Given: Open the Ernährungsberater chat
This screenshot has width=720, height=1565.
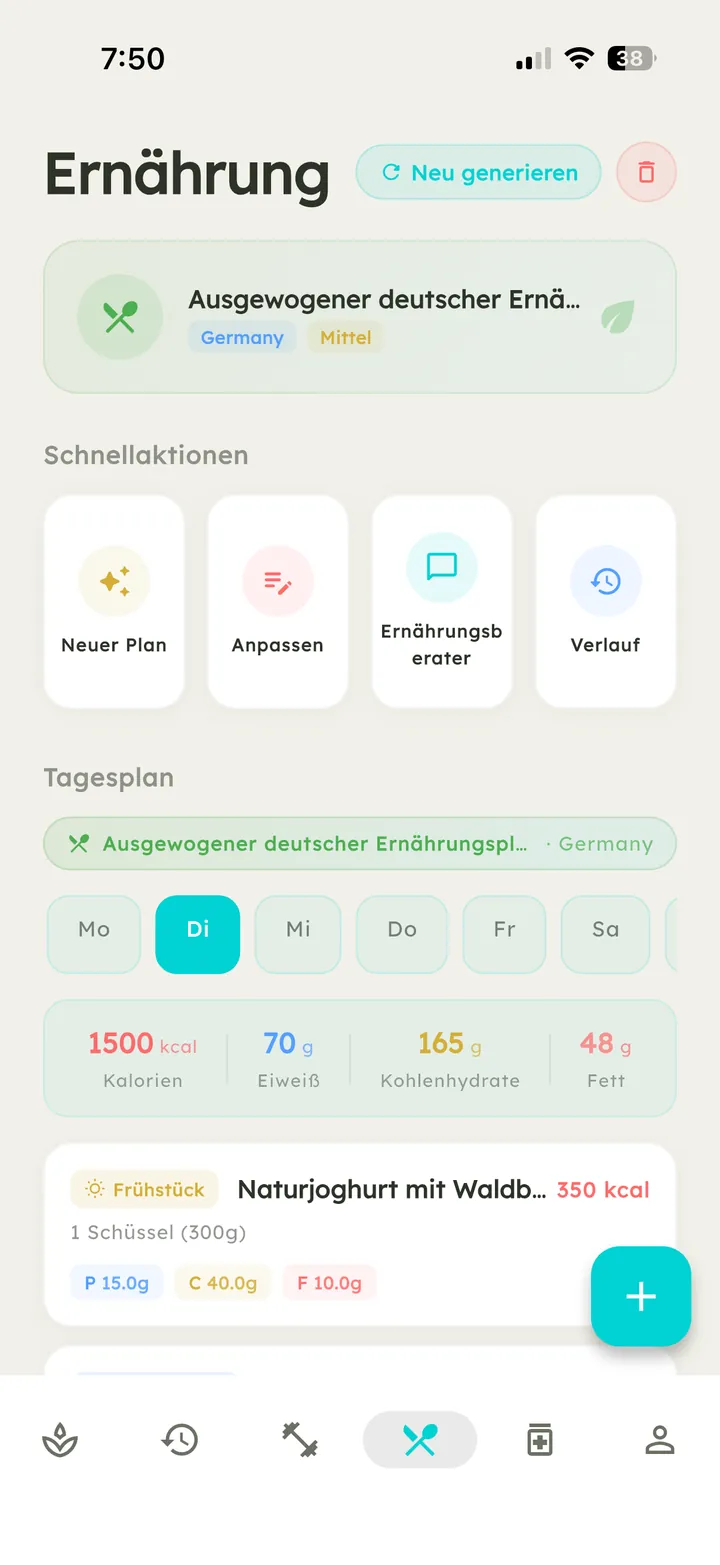Looking at the screenshot, I should [x=442, y=601].
